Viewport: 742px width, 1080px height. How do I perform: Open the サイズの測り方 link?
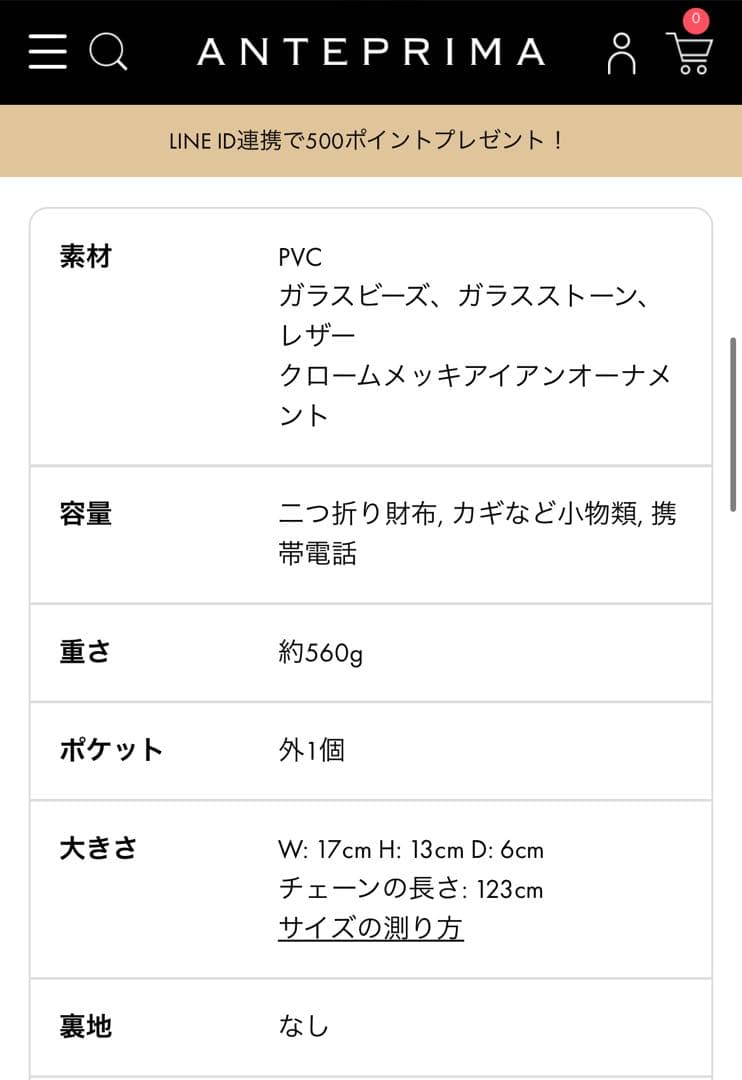point(370,928)
